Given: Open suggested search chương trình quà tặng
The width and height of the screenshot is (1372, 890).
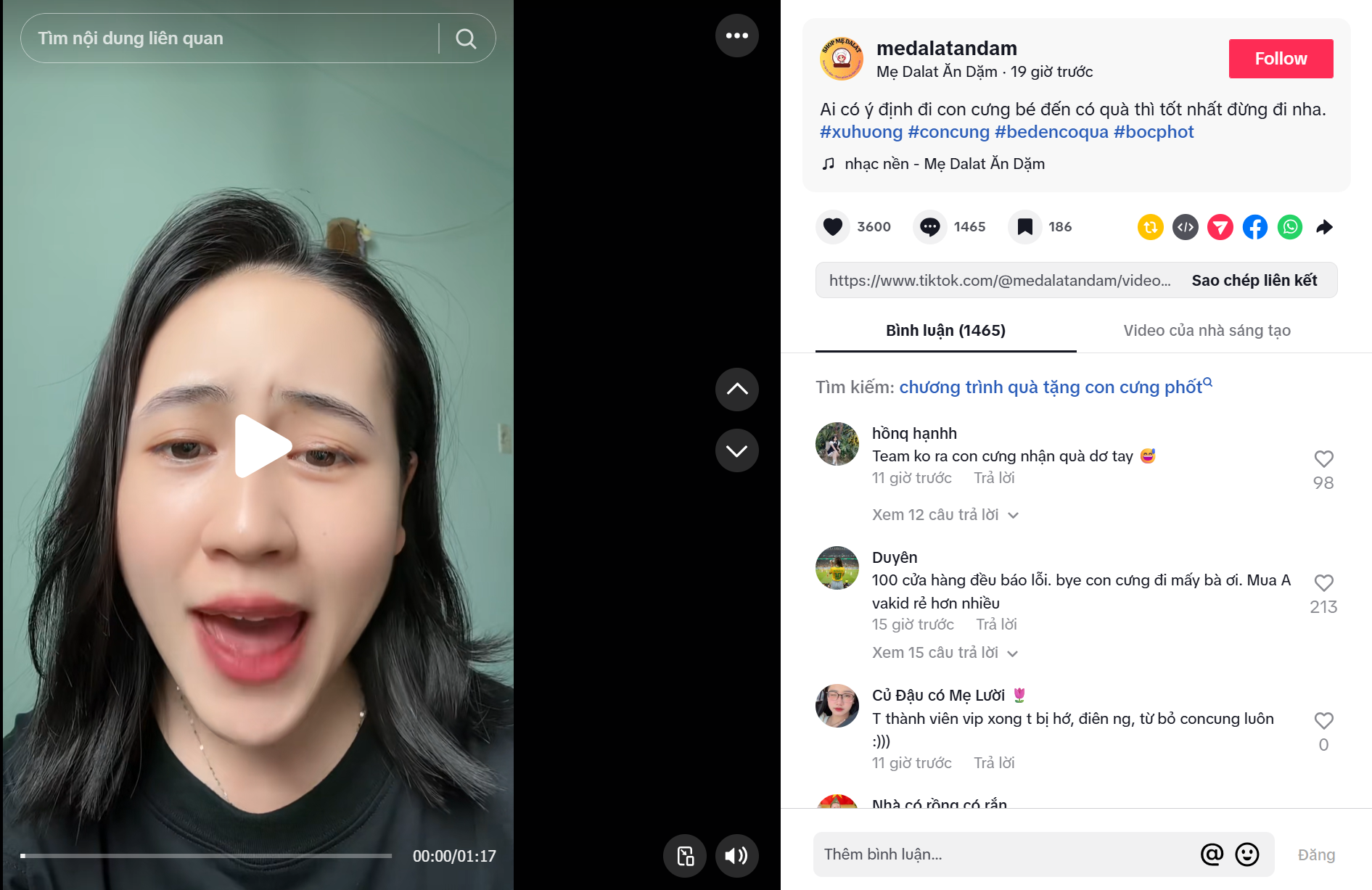Looking at the screenshot, I should coord(1050,387).
